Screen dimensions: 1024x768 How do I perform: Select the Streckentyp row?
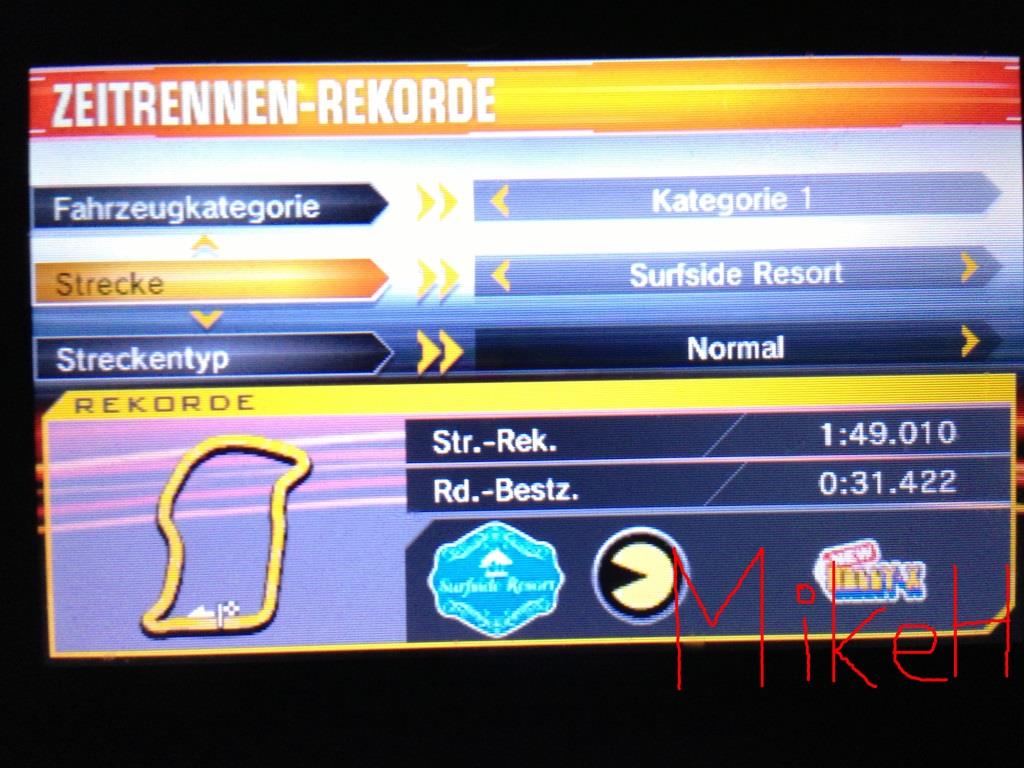click(x=200, y=358)
